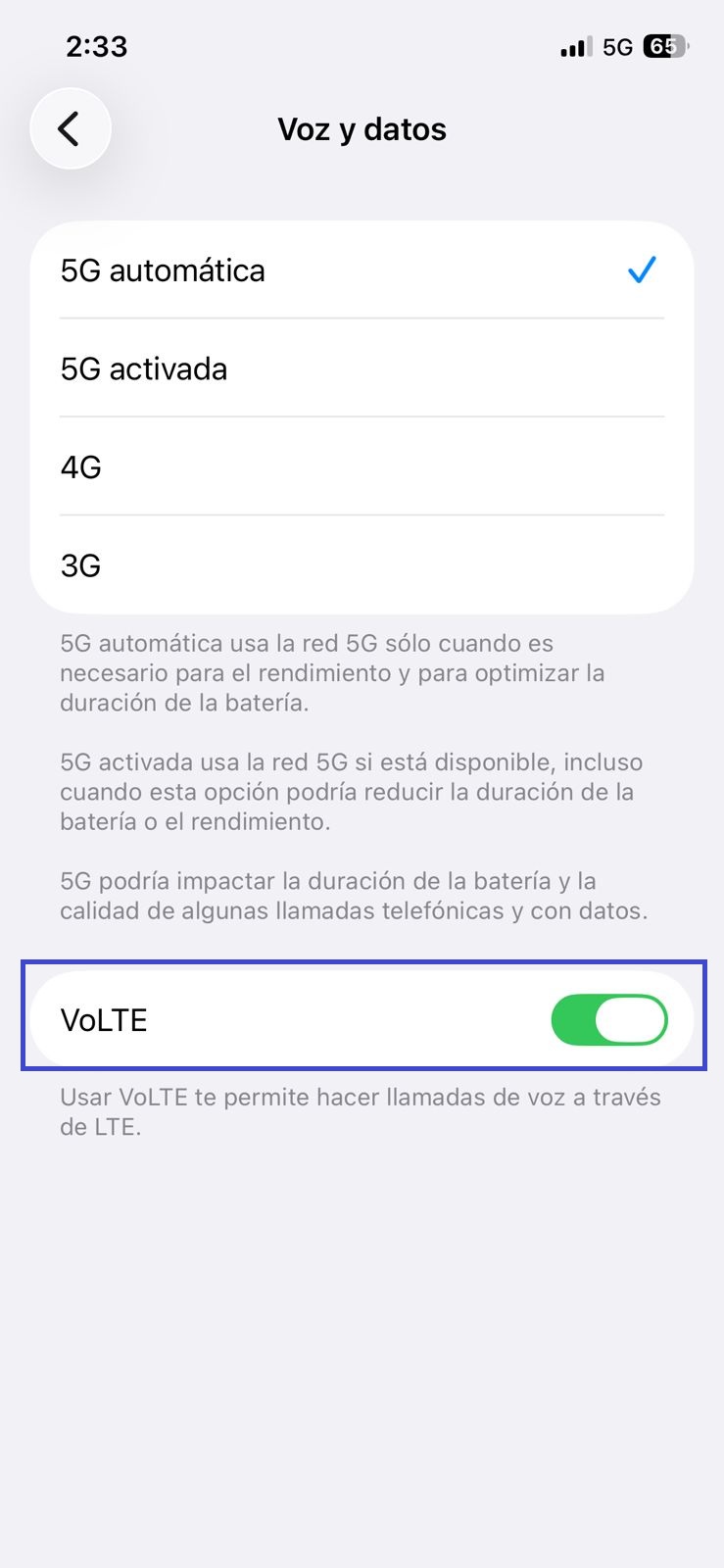Tap the battery percentage indicator
The image size is (724, 1568).
coord(664,46)
